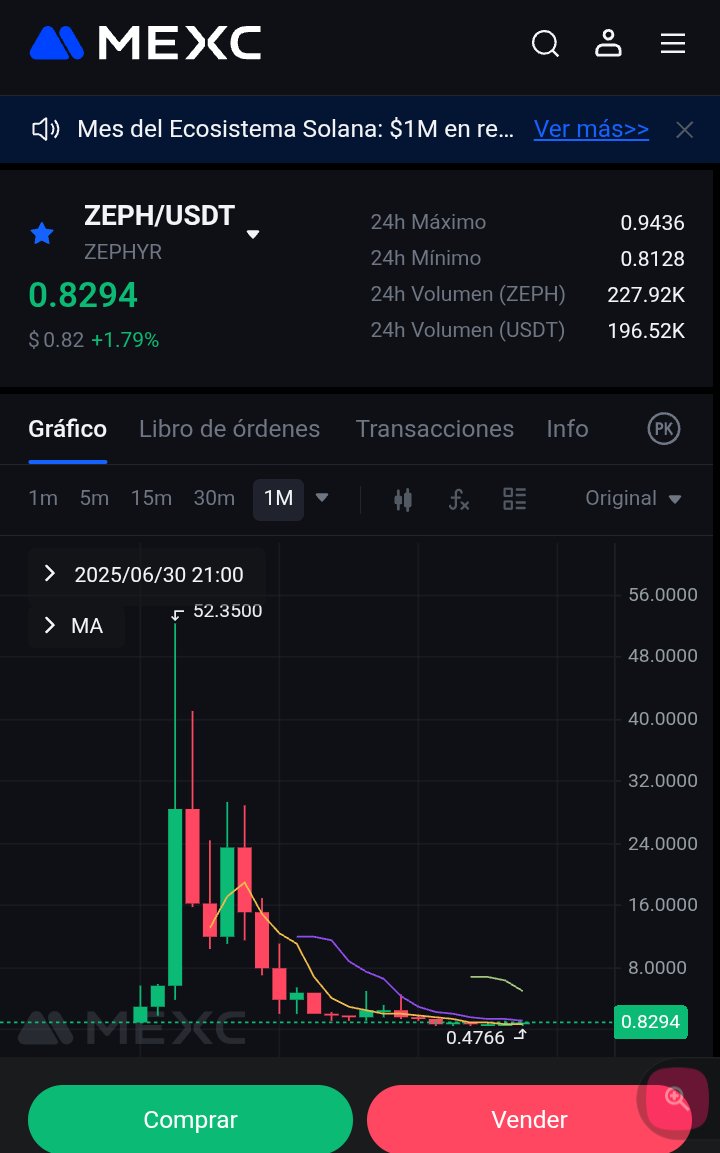Dismiss the Solana announcement banner
The width and height of the screenshot is (720, 1153).
(x=684, y=129)
